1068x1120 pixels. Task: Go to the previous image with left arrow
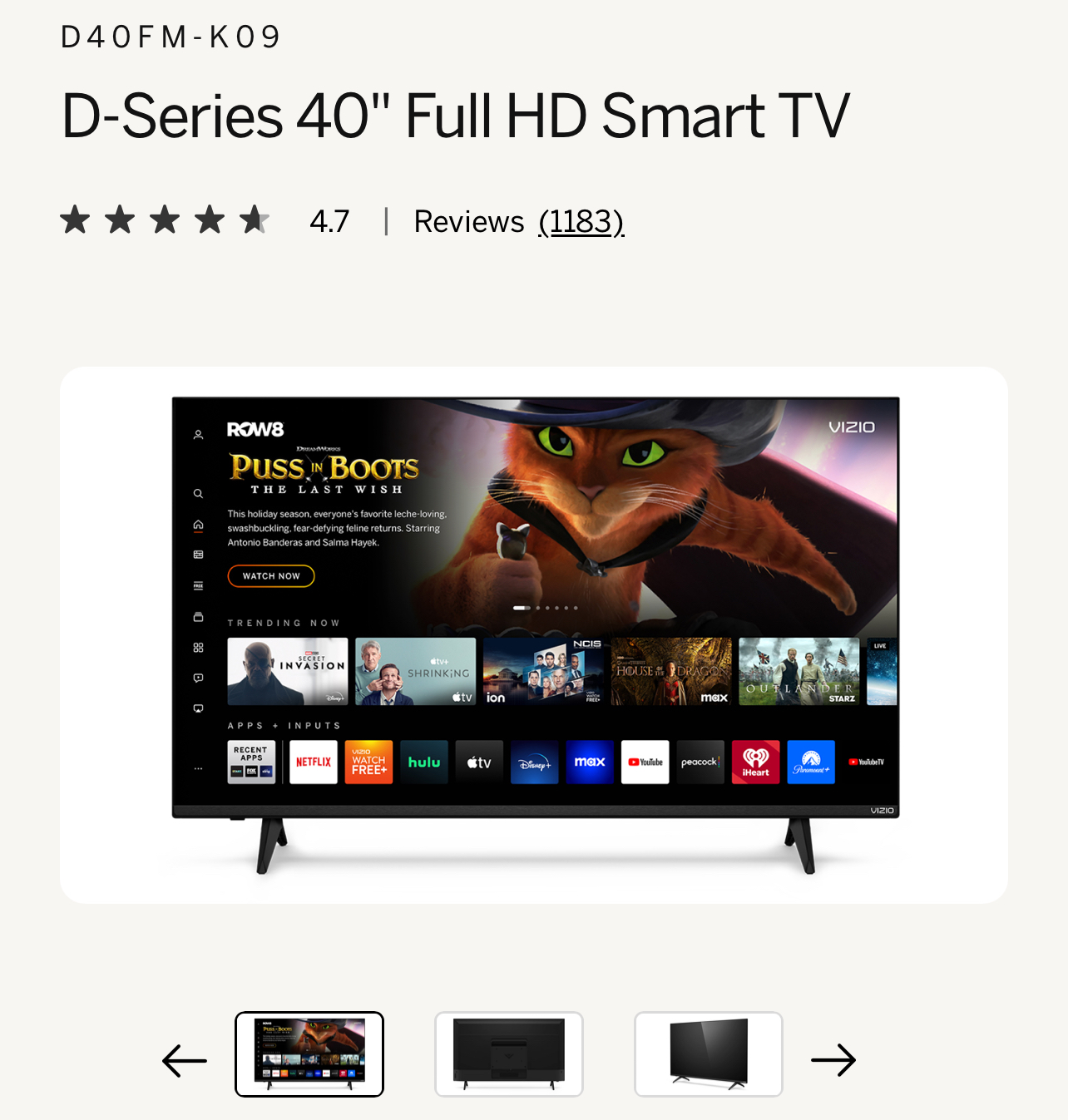click(185, 1060)
